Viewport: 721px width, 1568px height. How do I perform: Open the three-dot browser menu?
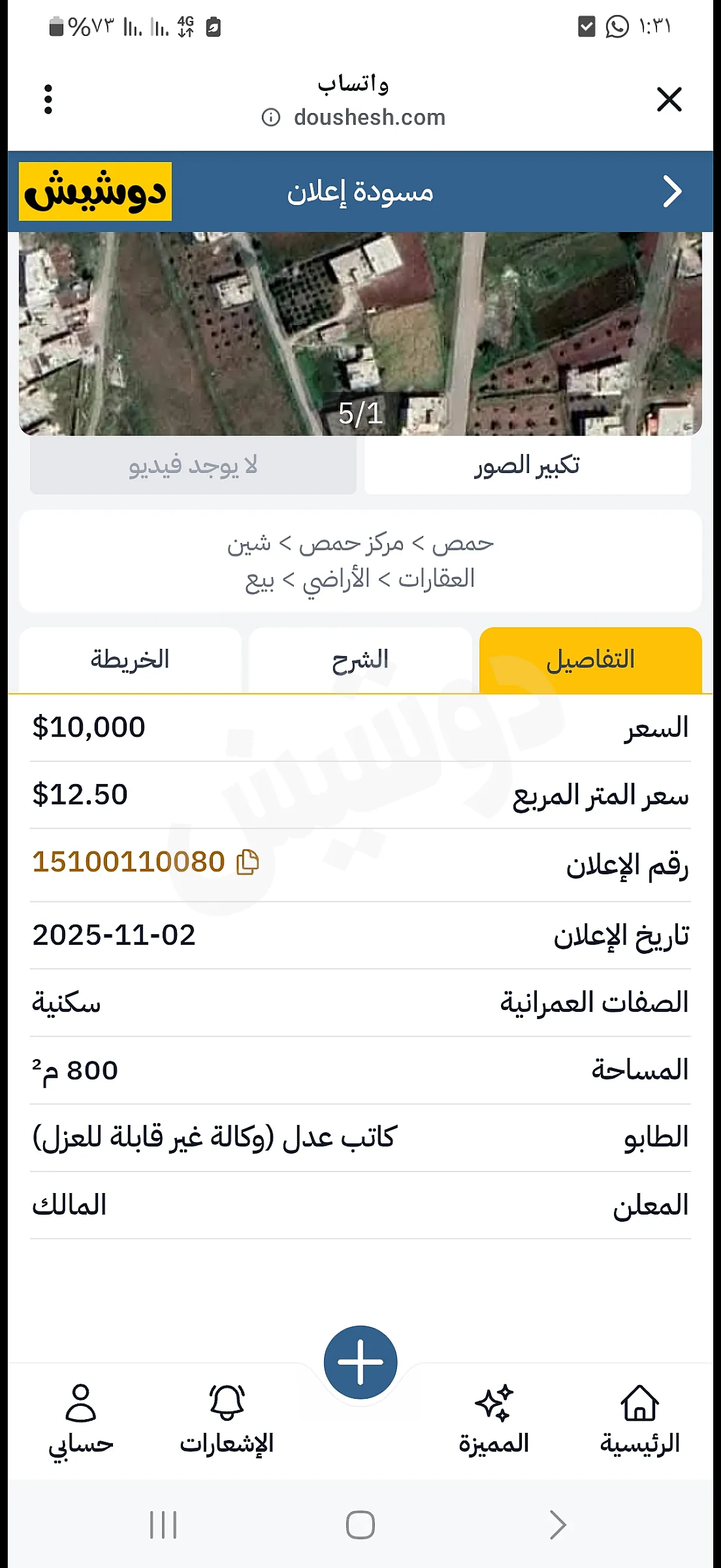[48, 99]
